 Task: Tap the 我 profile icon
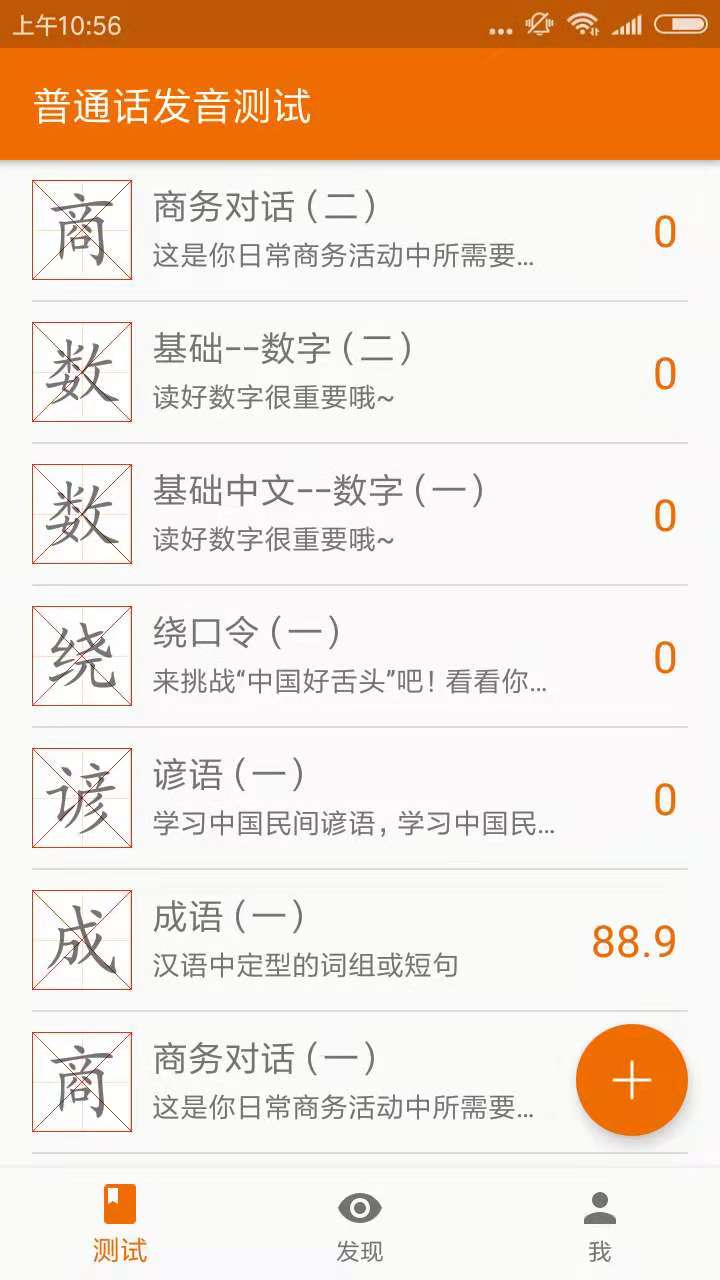pyautogui.click(x=598, y=1208)
